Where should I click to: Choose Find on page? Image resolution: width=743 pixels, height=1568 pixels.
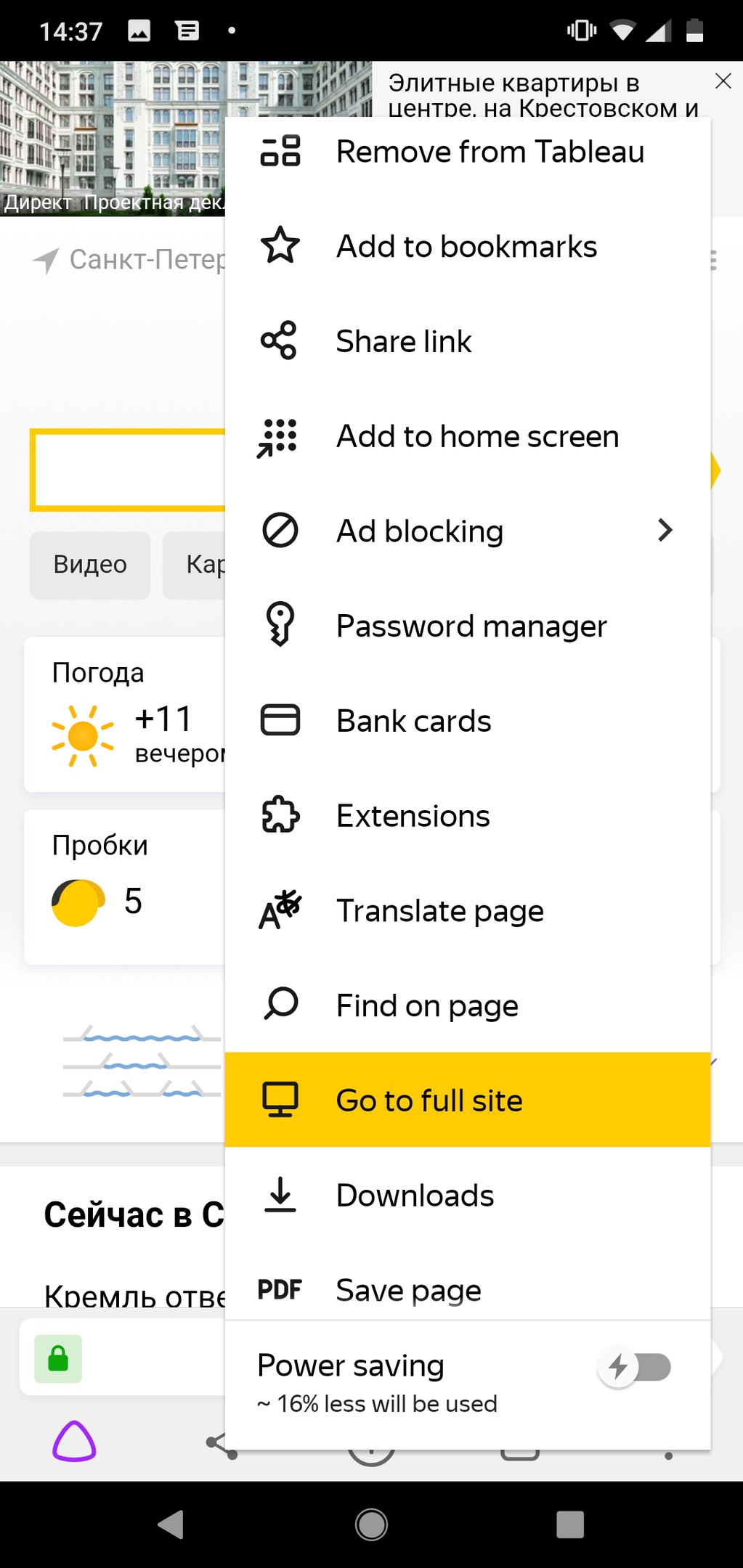pyautogui.click(x=467, y=1005)
